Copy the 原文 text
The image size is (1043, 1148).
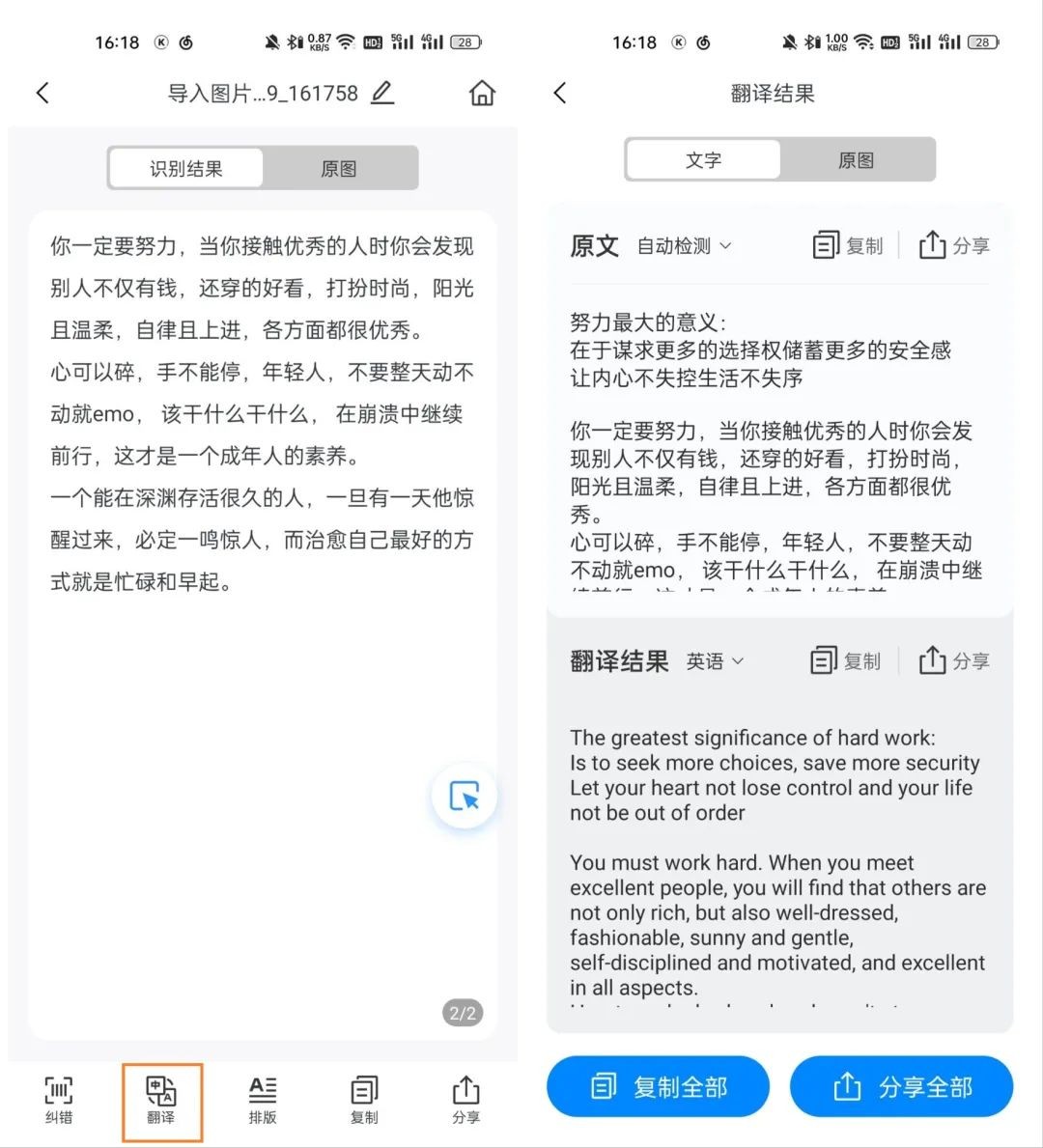(848, 246)
